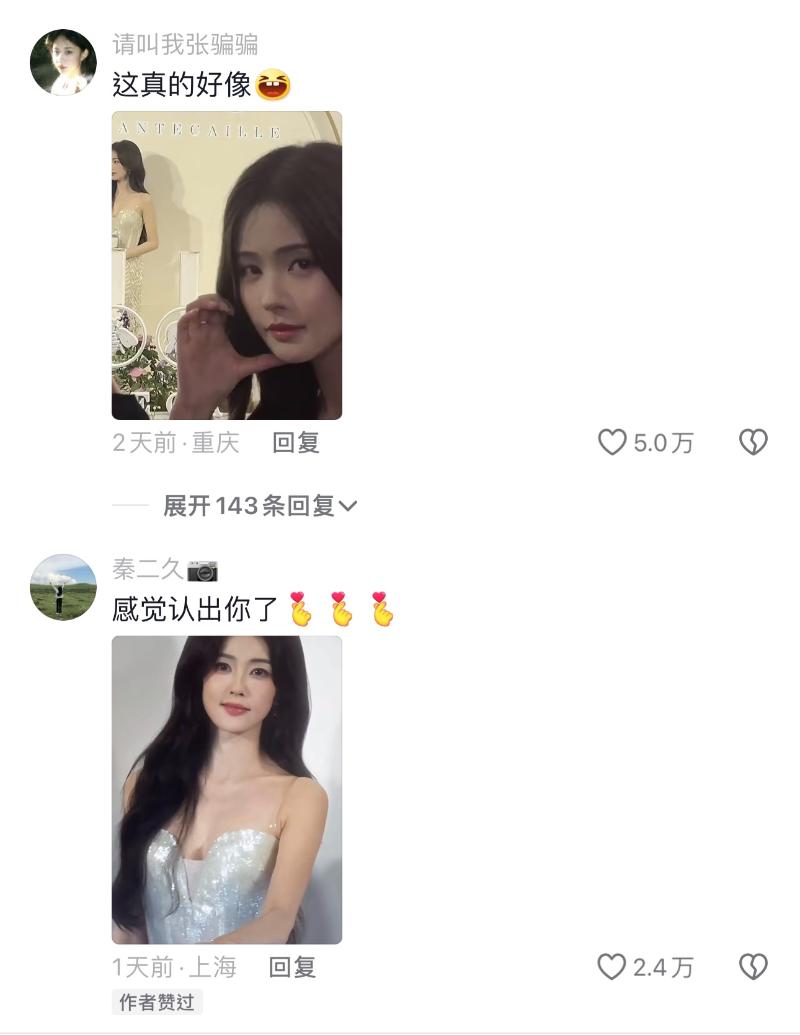
Task: Dislike the comment from 重庆
Action: tap(753, 442)
